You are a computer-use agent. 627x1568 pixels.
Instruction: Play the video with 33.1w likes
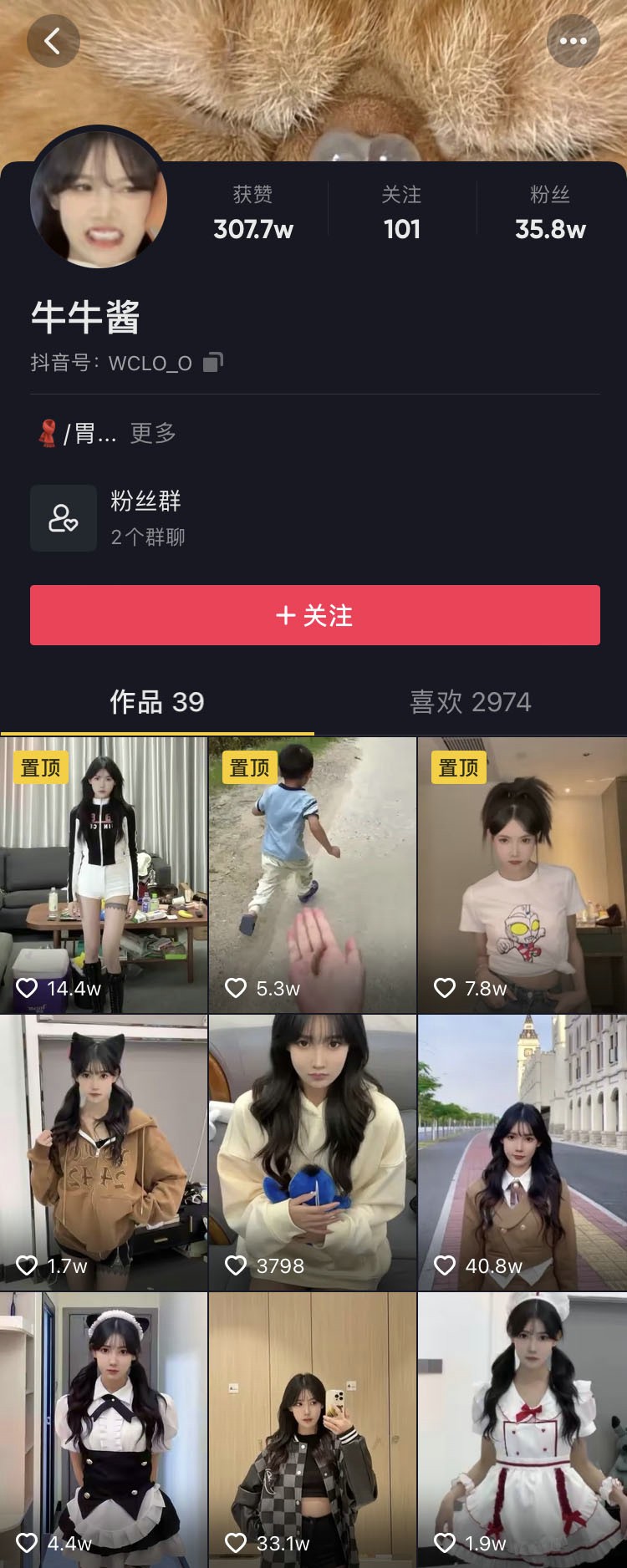coord(313,1429)
